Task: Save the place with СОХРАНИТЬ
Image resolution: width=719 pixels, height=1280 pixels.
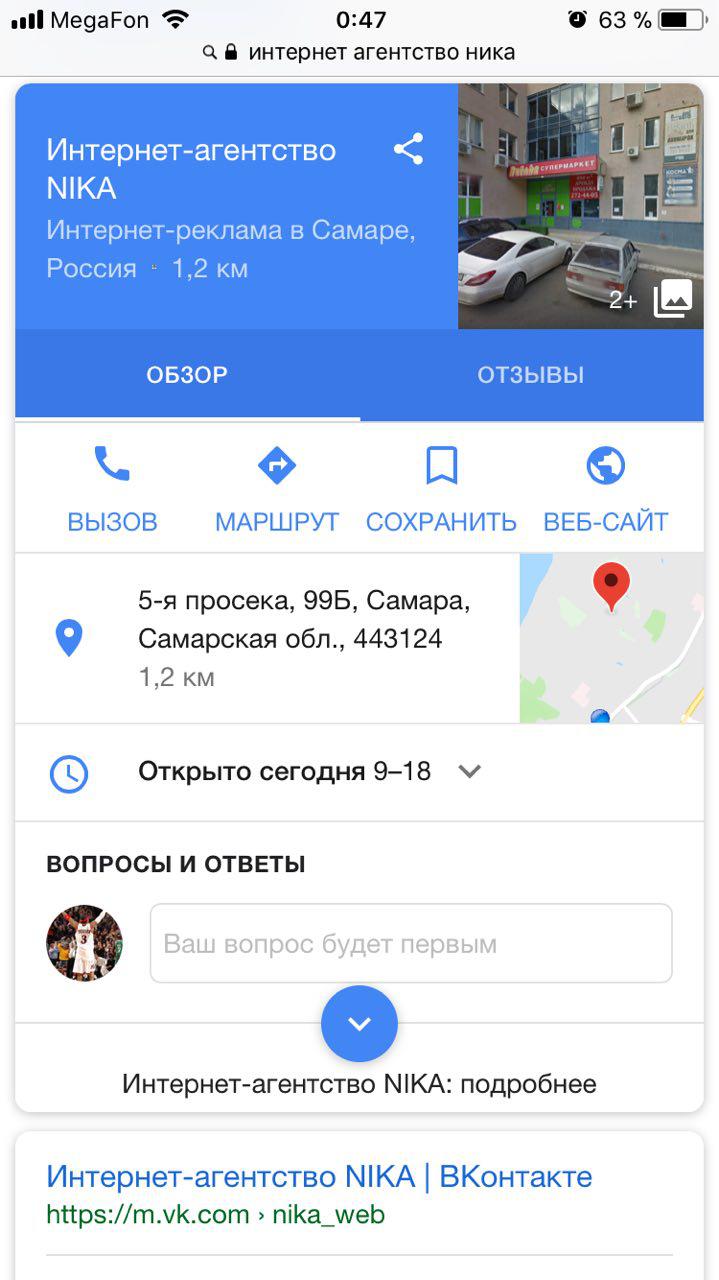Action: click(x=441, y=490)
